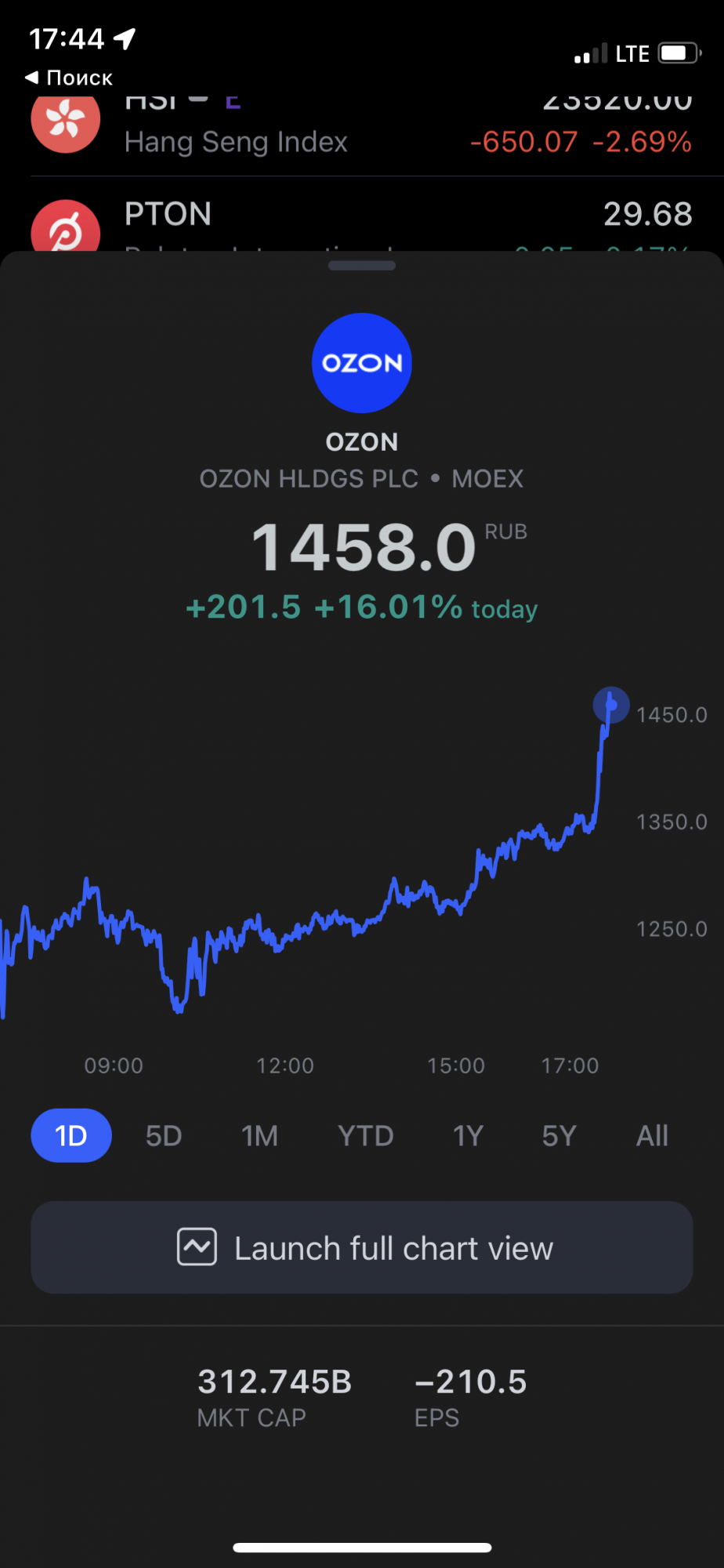Select the 1D chart range
Viewport: 724px width, 1568px height.
pos(71,1135)
